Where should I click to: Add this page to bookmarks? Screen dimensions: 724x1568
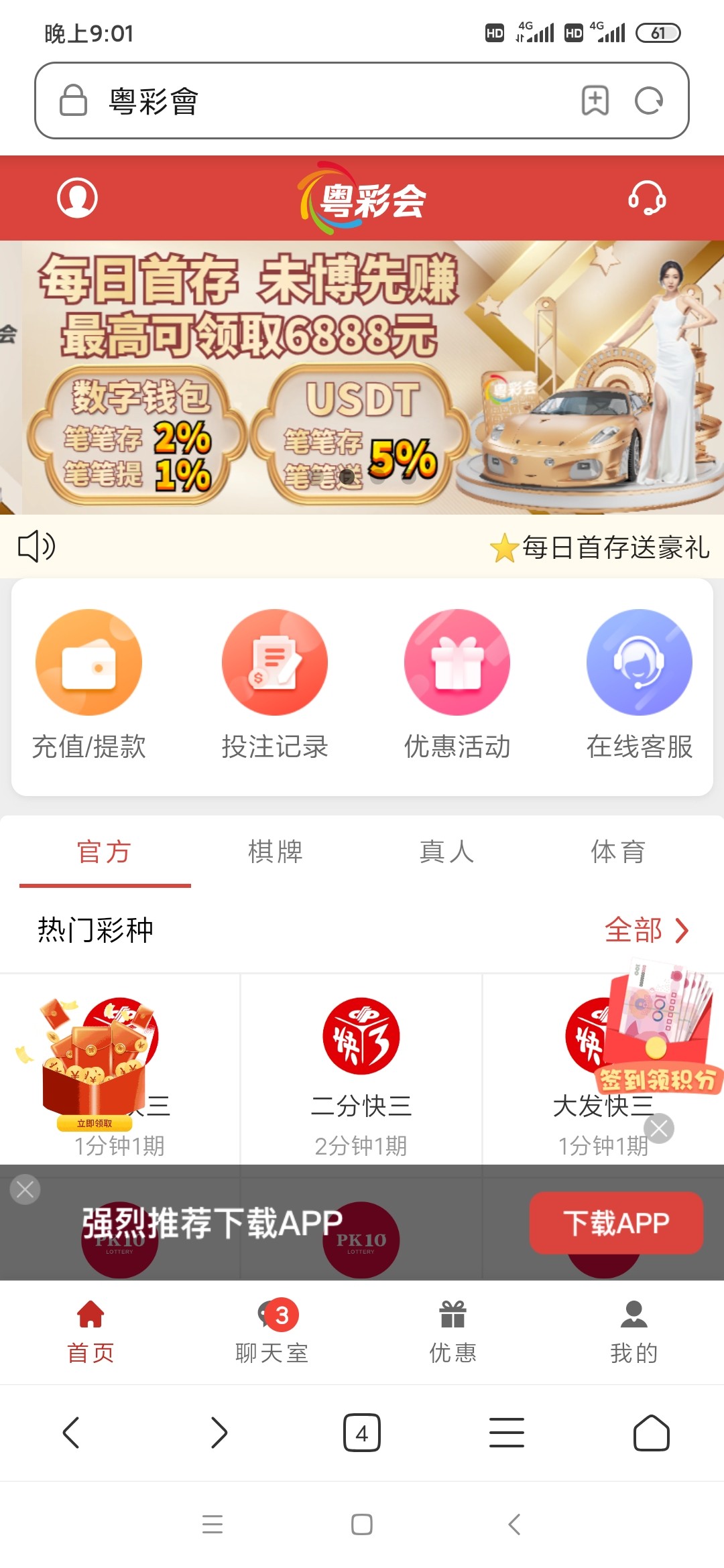[x=595, y=101]
